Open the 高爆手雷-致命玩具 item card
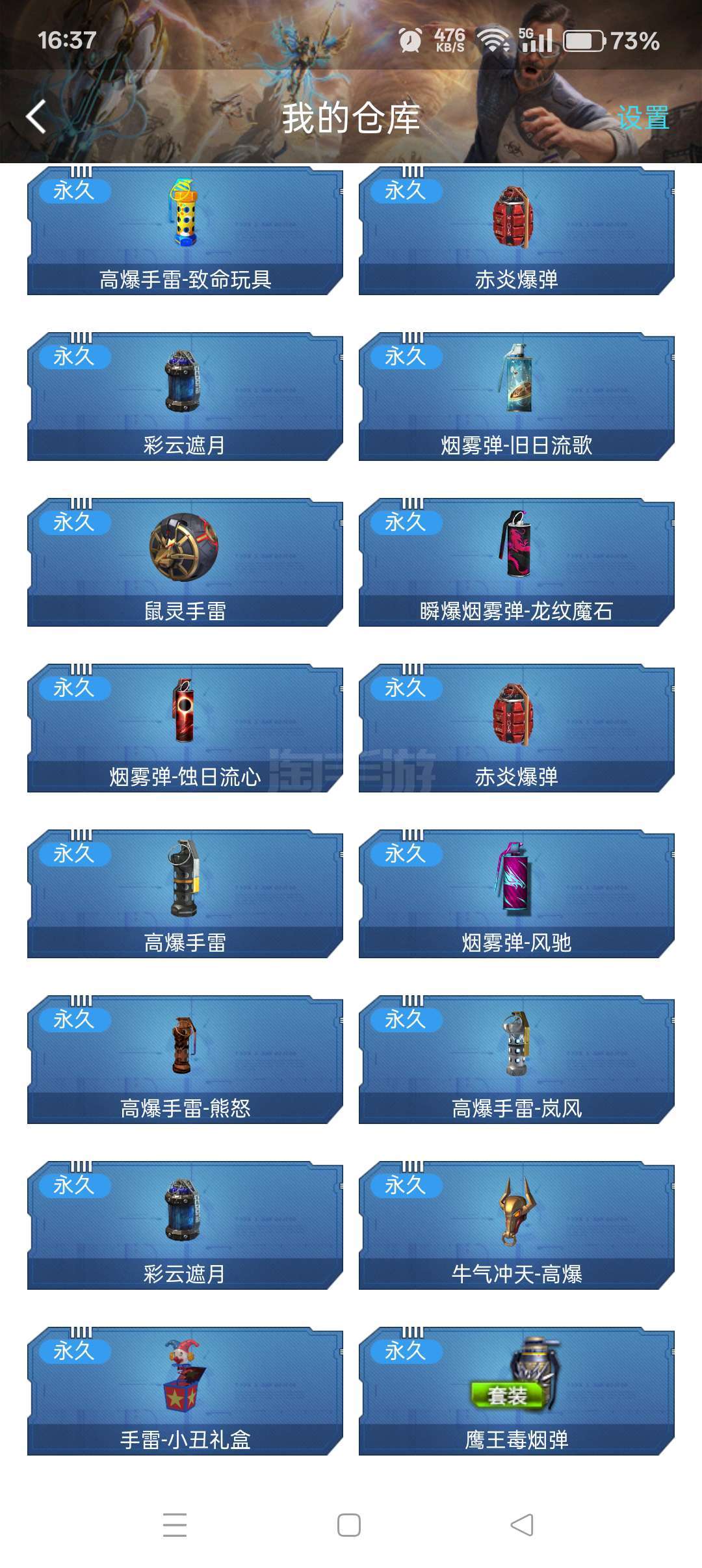The width and height of the screenshot is (702, 1568). pyautogui.click(x=185, y=231)
